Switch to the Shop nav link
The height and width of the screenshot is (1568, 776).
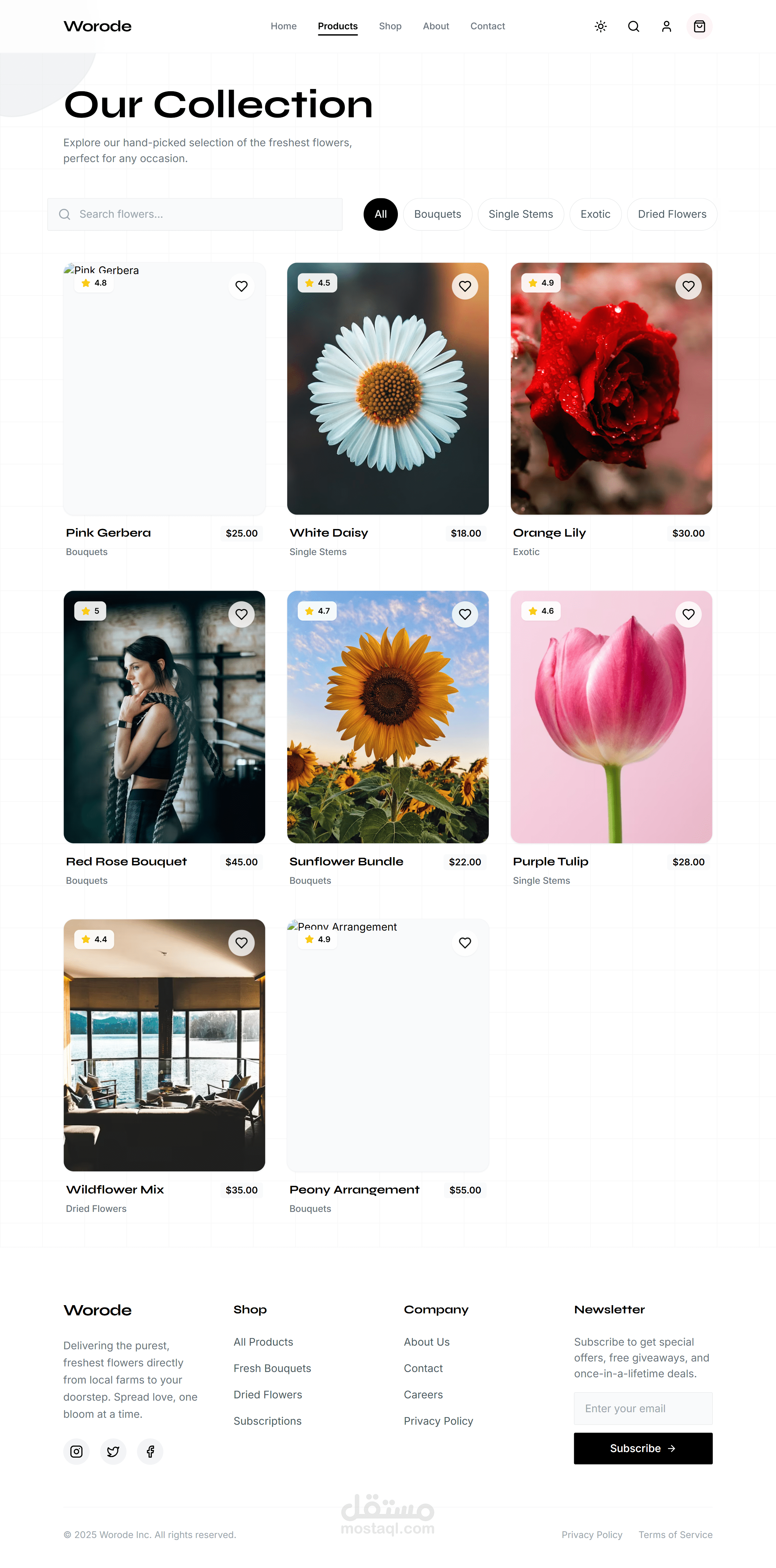390,26
